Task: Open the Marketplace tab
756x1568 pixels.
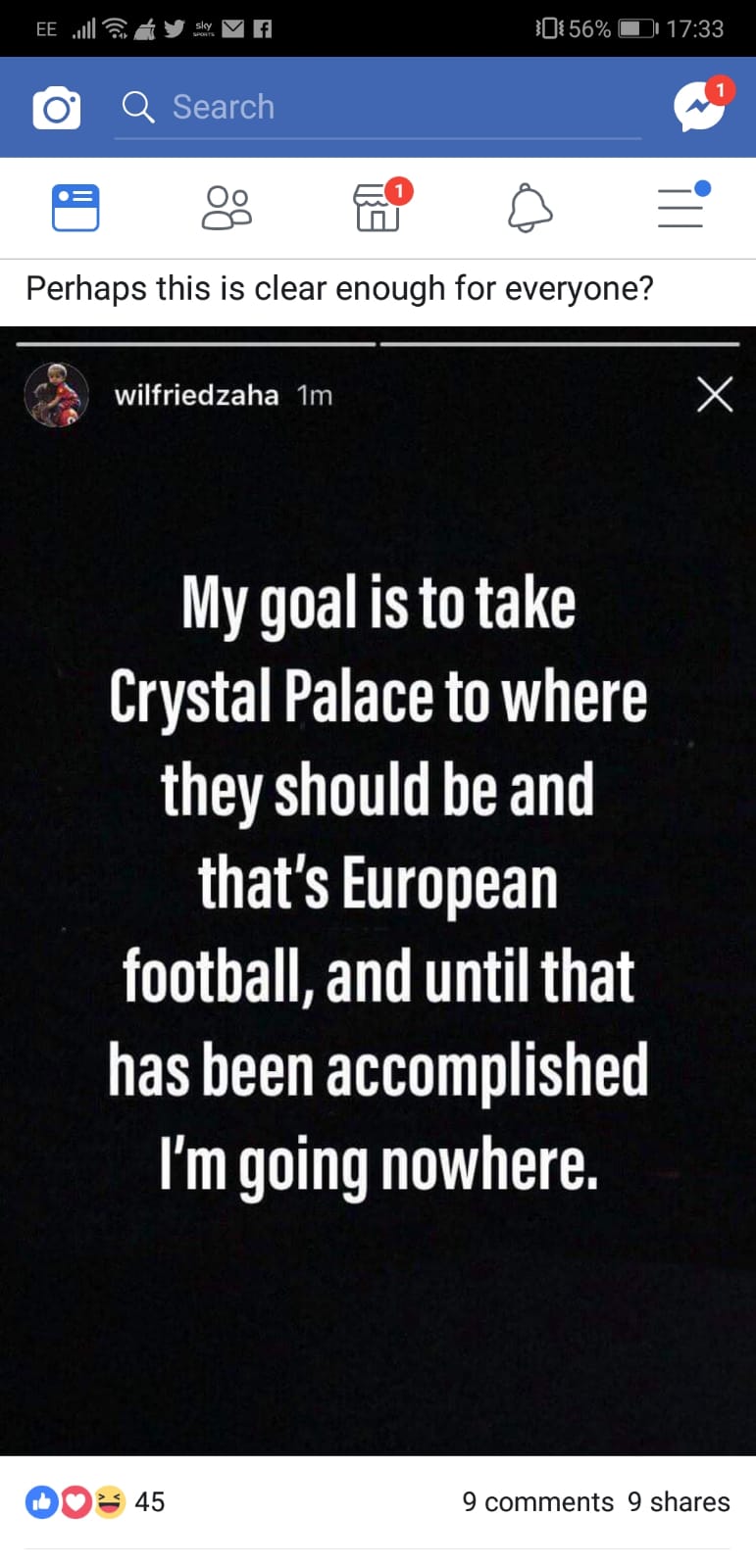Action: click(x=378, y=208)
